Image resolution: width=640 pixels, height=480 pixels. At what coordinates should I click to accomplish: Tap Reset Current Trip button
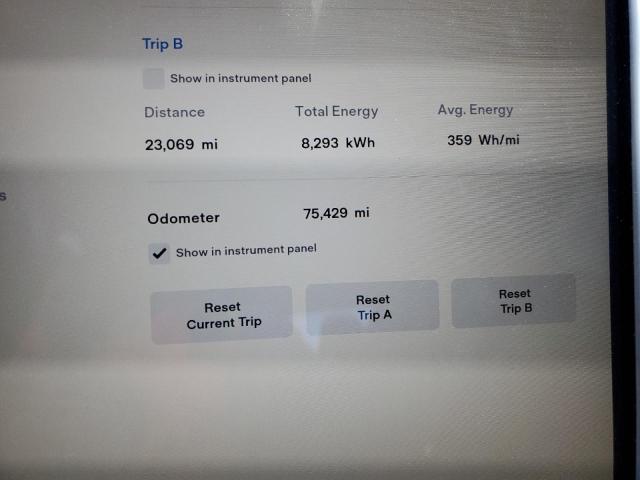pos(222,315)
